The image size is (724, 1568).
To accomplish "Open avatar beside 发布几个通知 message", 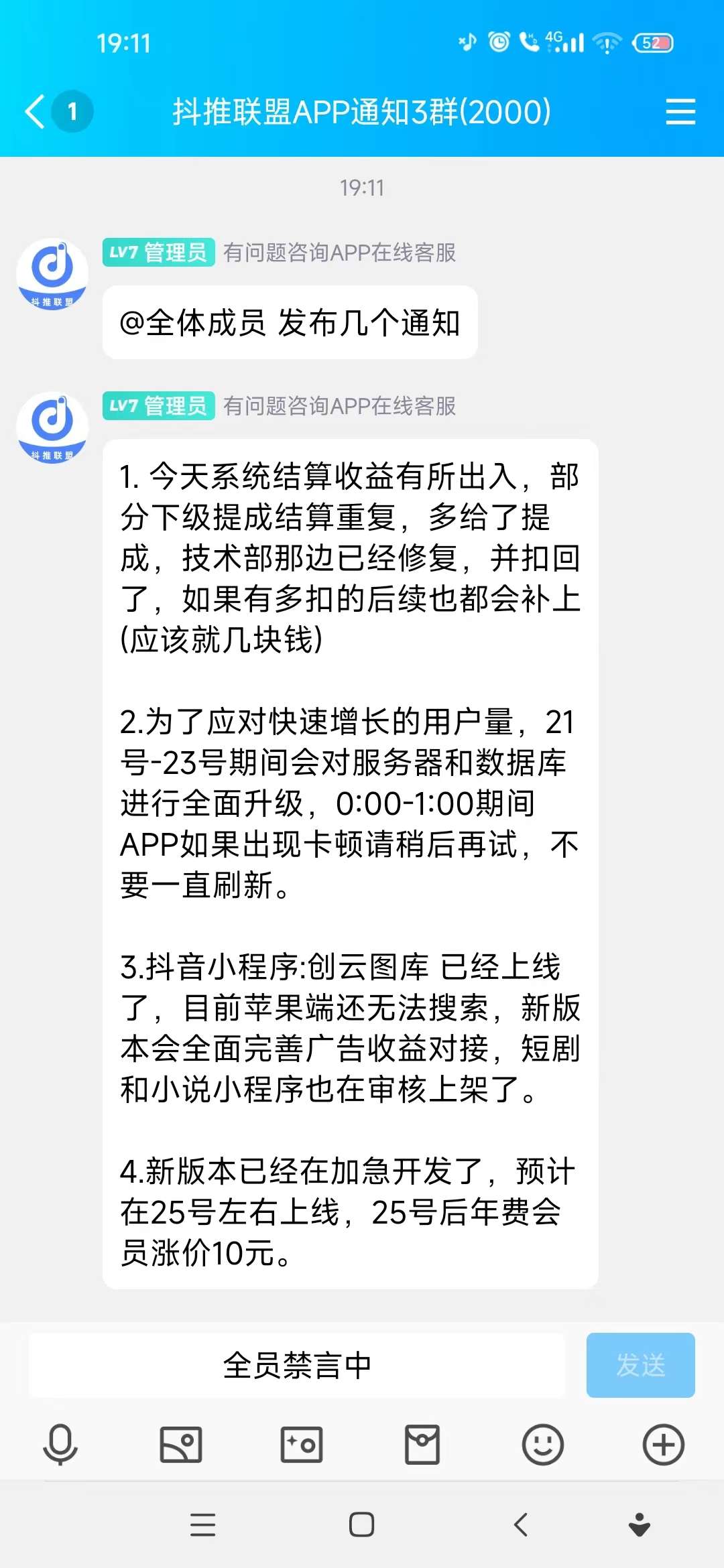I will [52, 274].
